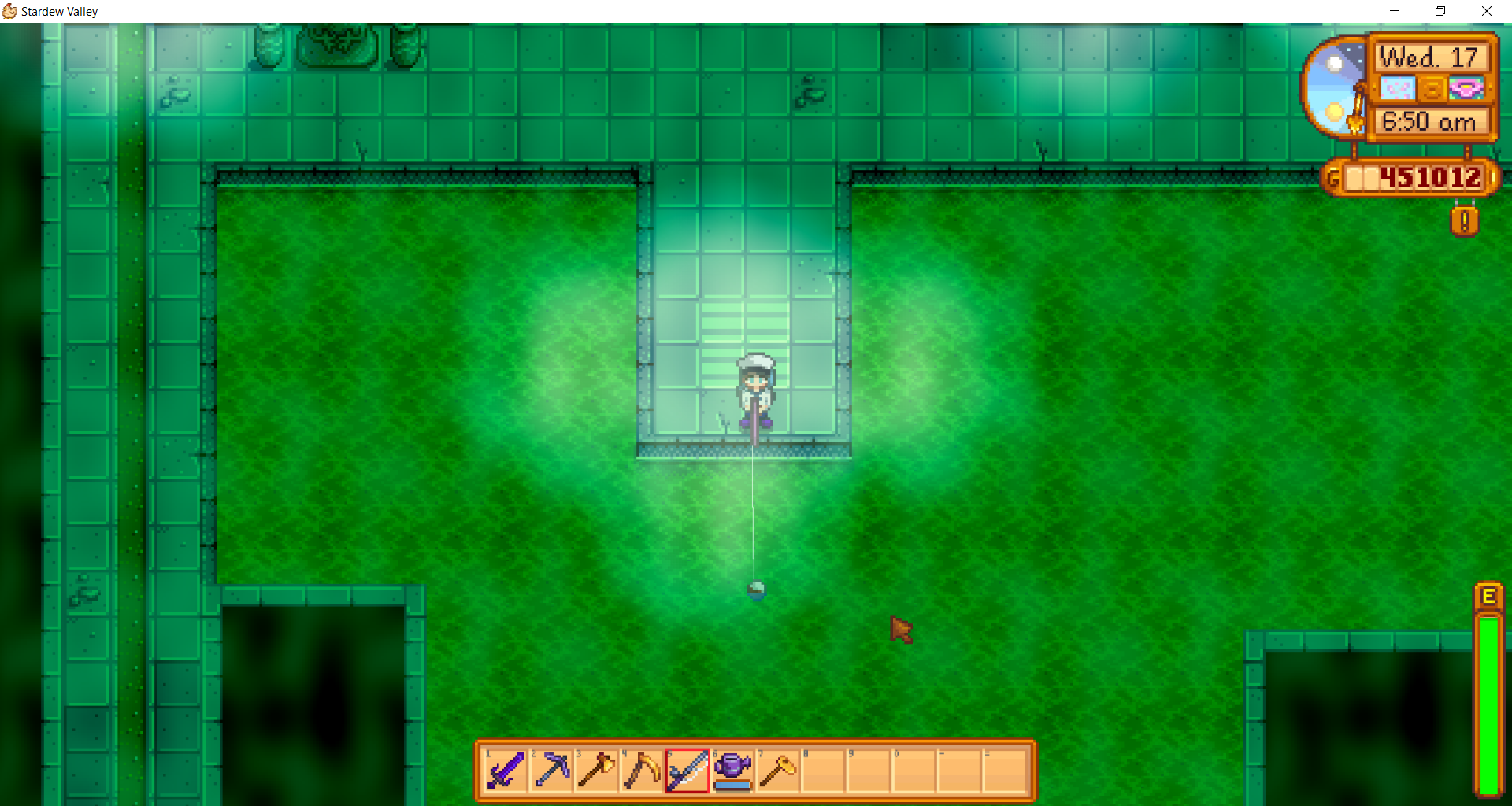Select the purple sword in slot 1
Viewport: 1512px width, 806px height.
click(505, 770)
